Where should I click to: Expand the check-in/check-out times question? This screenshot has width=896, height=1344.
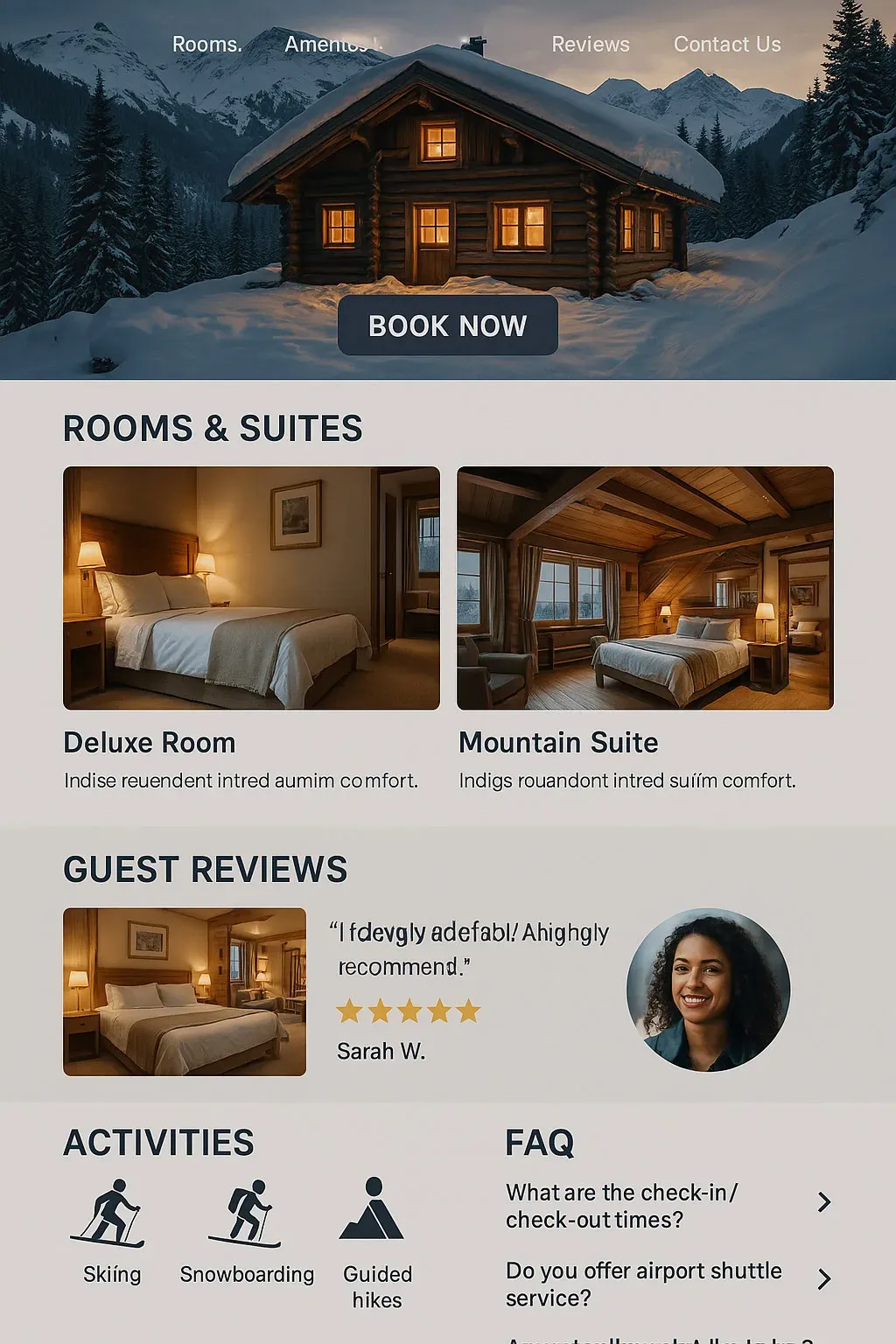pos(668,1206)
